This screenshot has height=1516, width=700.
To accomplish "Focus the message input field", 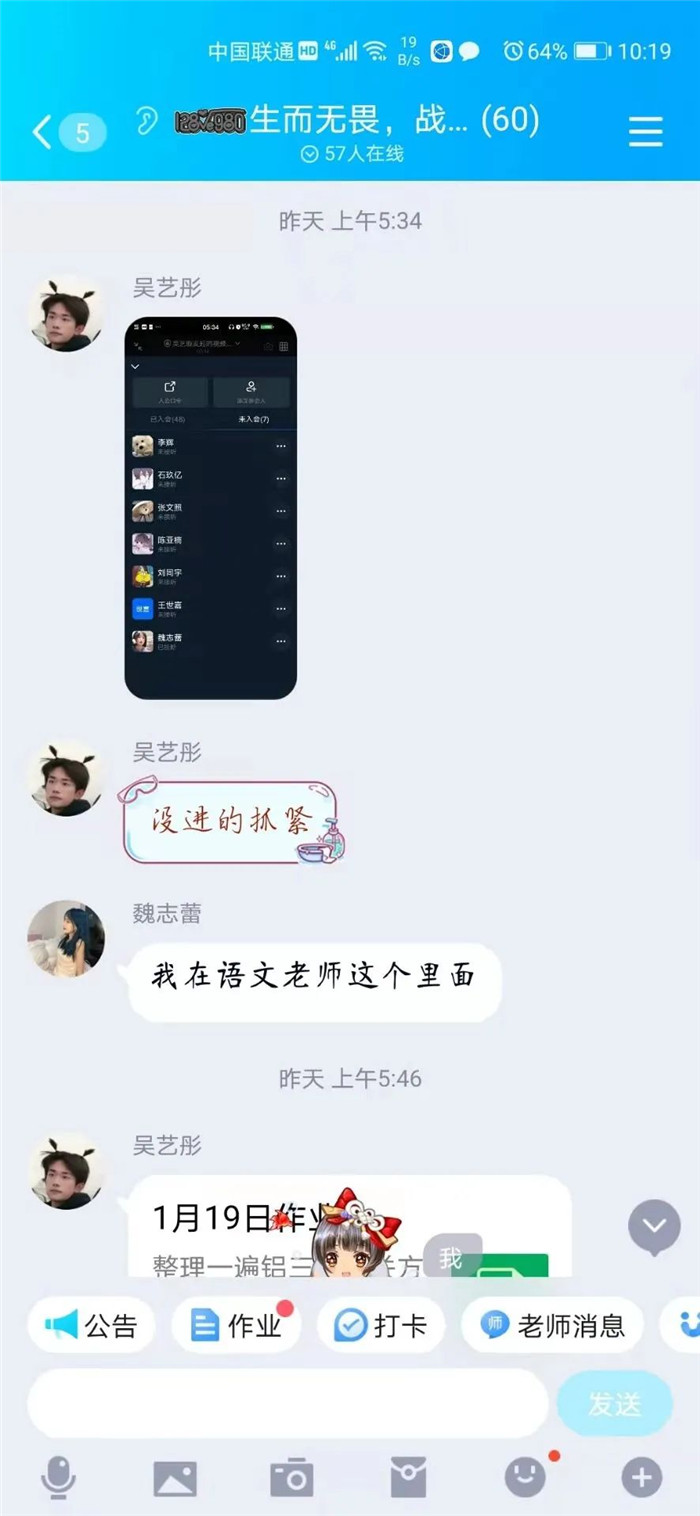I will click(x=288, y=1403).
